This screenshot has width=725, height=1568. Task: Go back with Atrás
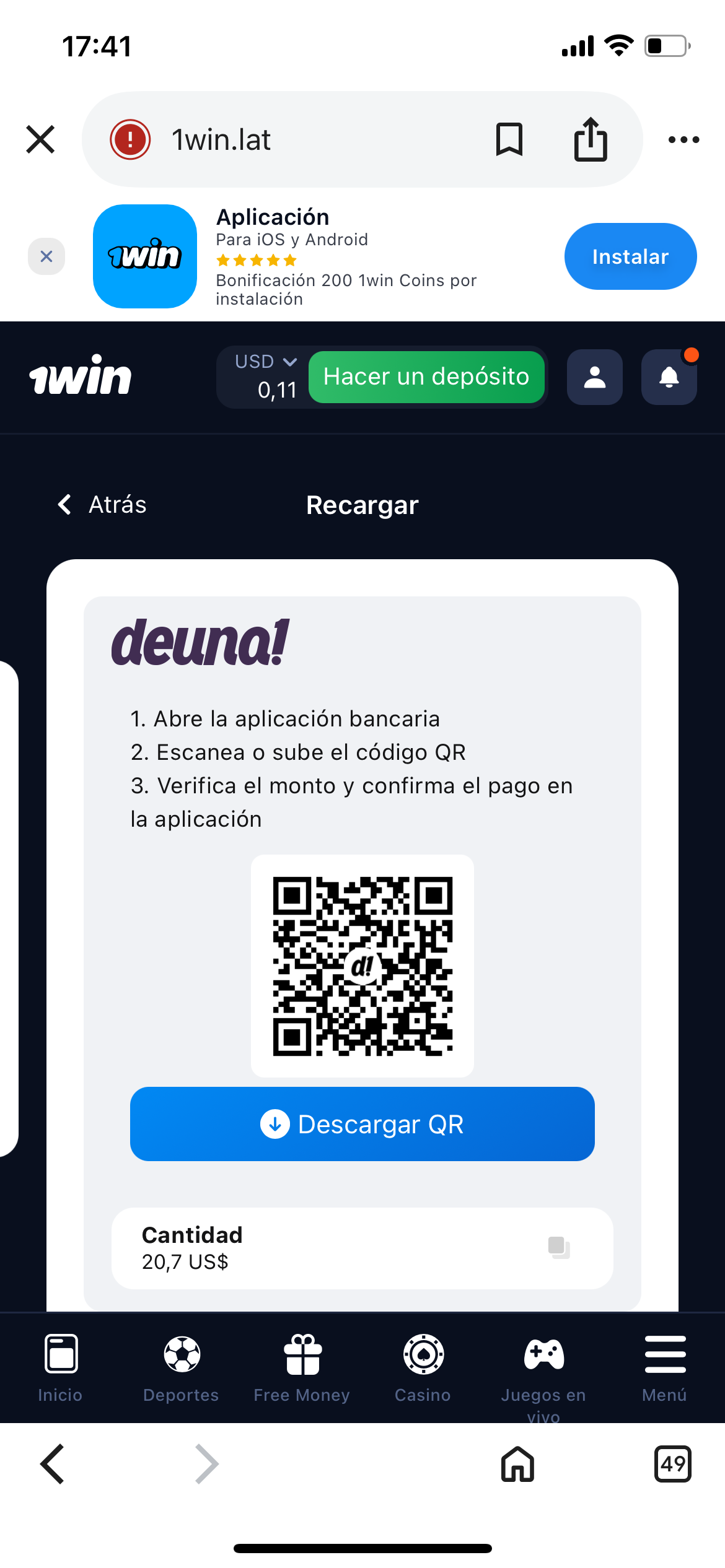pos(102,505)
